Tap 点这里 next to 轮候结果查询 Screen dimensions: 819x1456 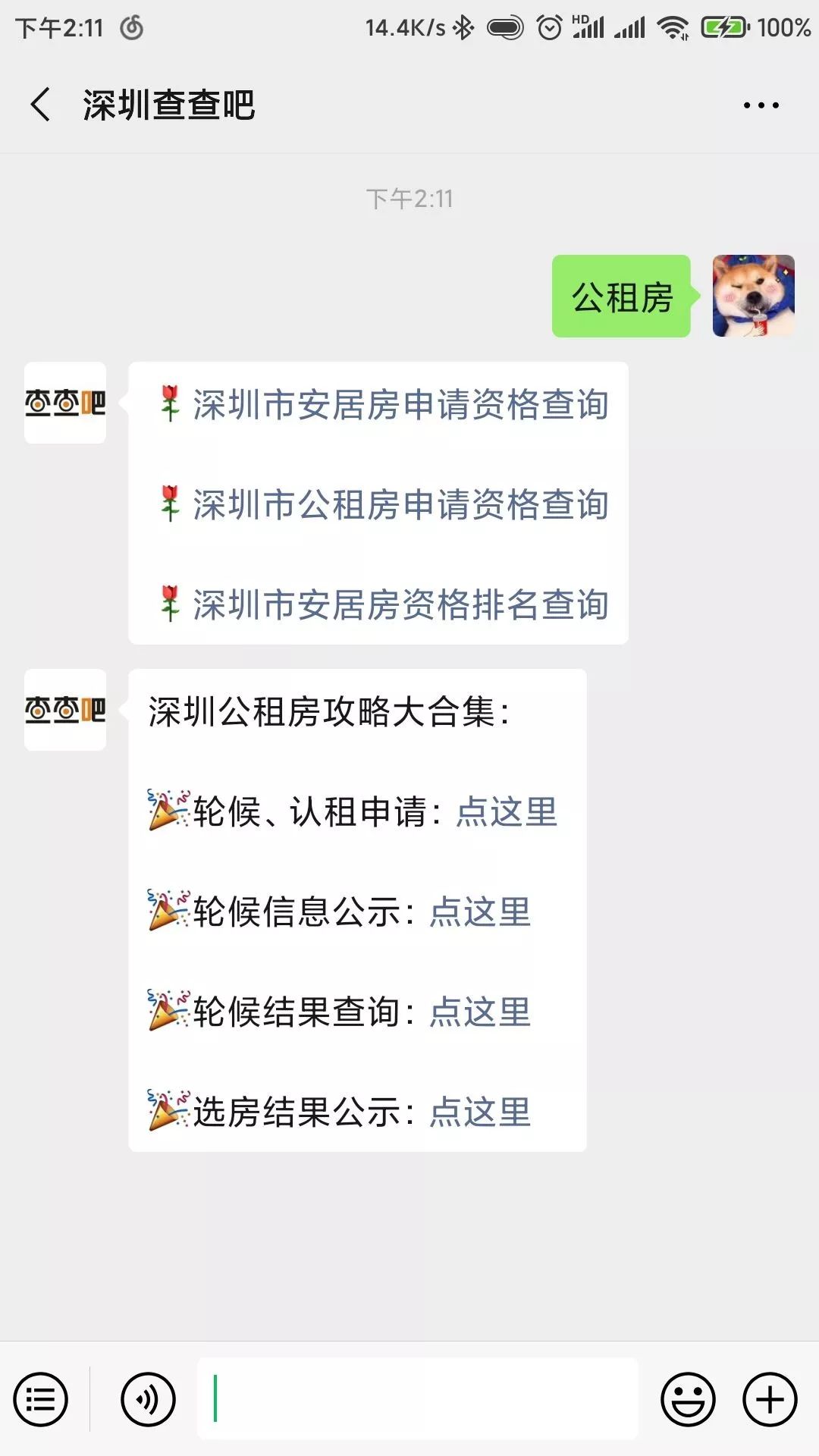coord(481,1012)
